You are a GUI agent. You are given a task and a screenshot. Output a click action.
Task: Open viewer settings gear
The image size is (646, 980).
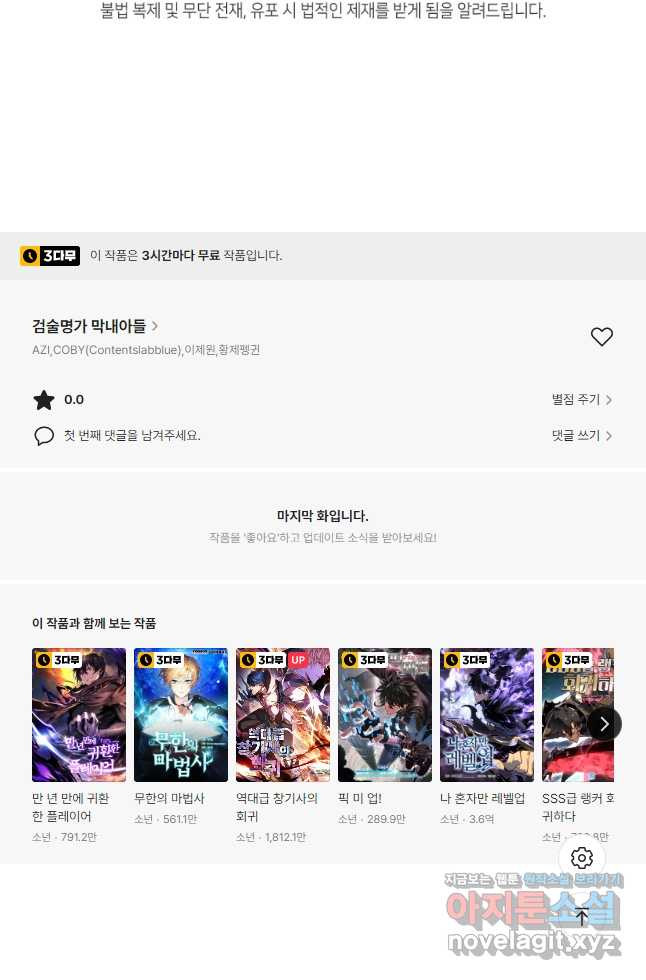click(582, 858)
